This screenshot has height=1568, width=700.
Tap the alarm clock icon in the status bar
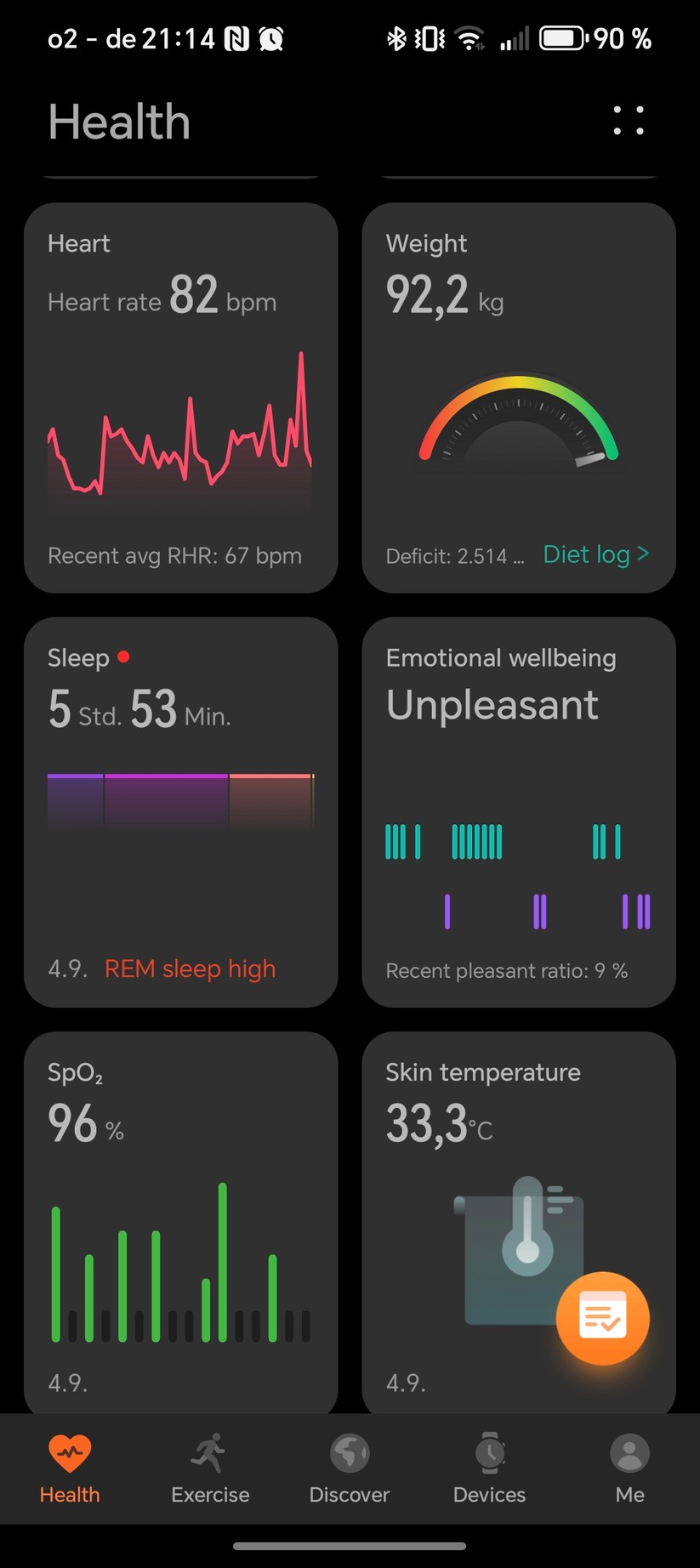[270, 38]
